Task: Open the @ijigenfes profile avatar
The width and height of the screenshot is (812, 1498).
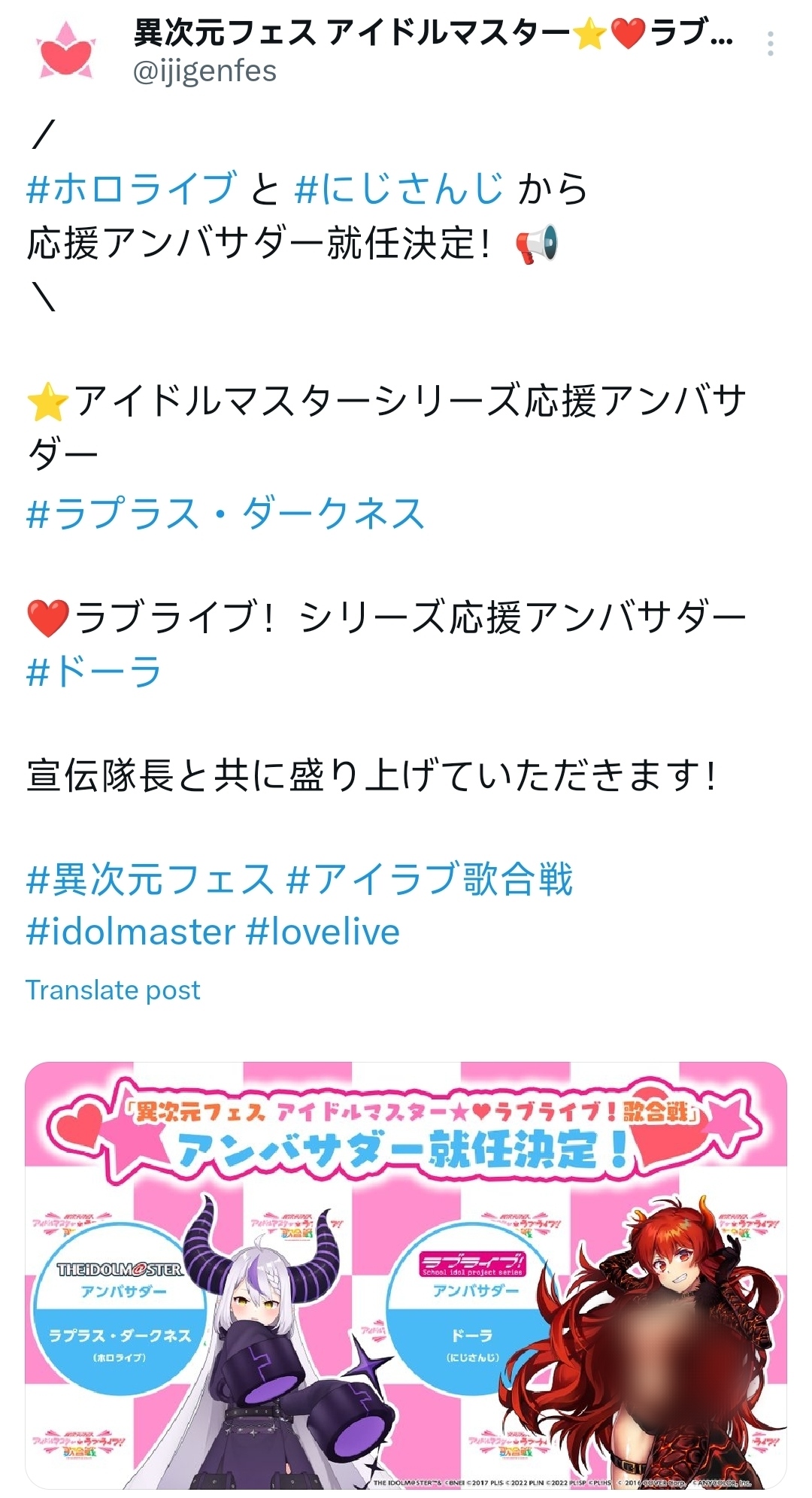Action: 66,51
